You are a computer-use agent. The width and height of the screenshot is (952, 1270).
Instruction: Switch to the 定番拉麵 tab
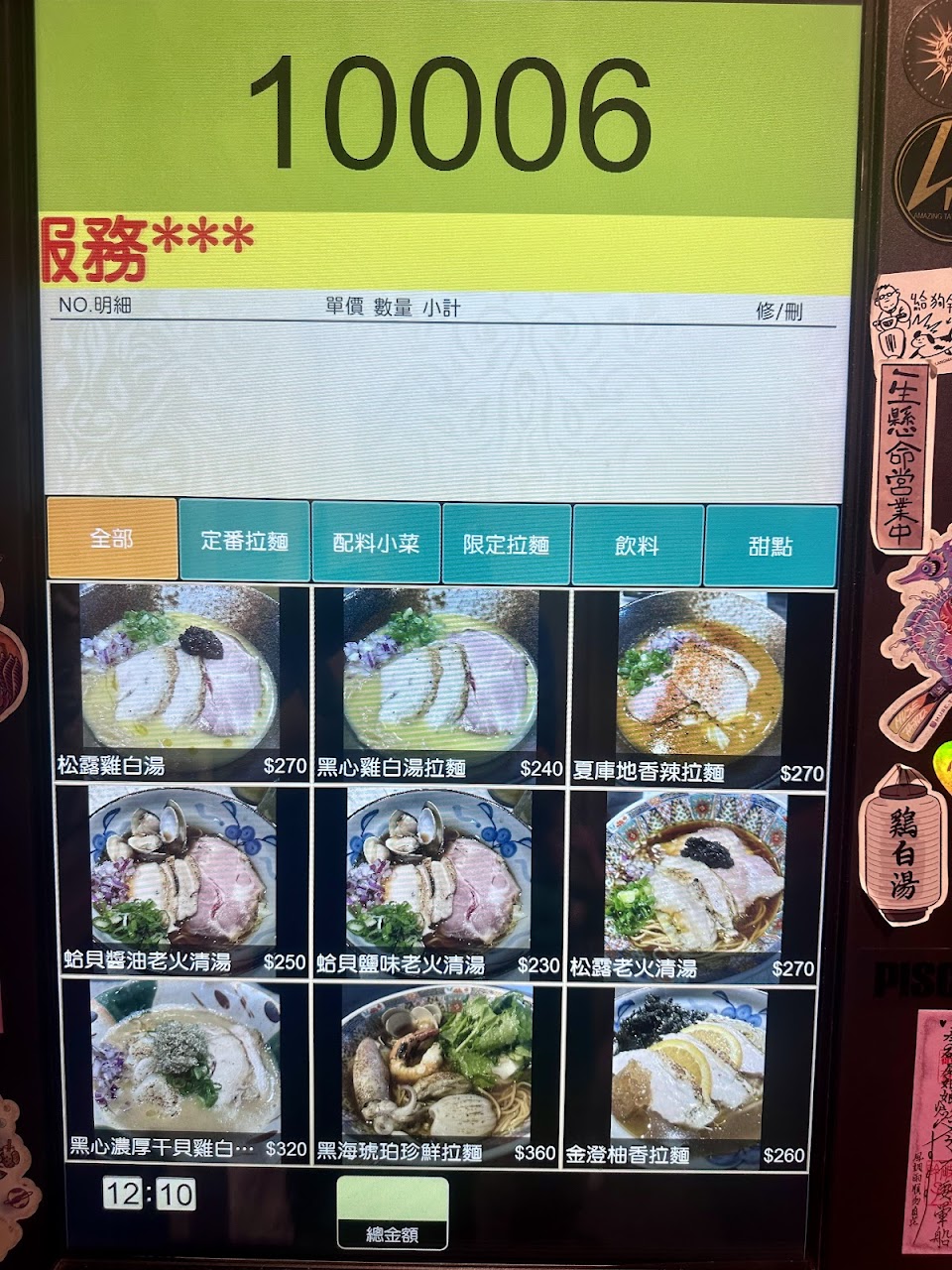point(245,542)
